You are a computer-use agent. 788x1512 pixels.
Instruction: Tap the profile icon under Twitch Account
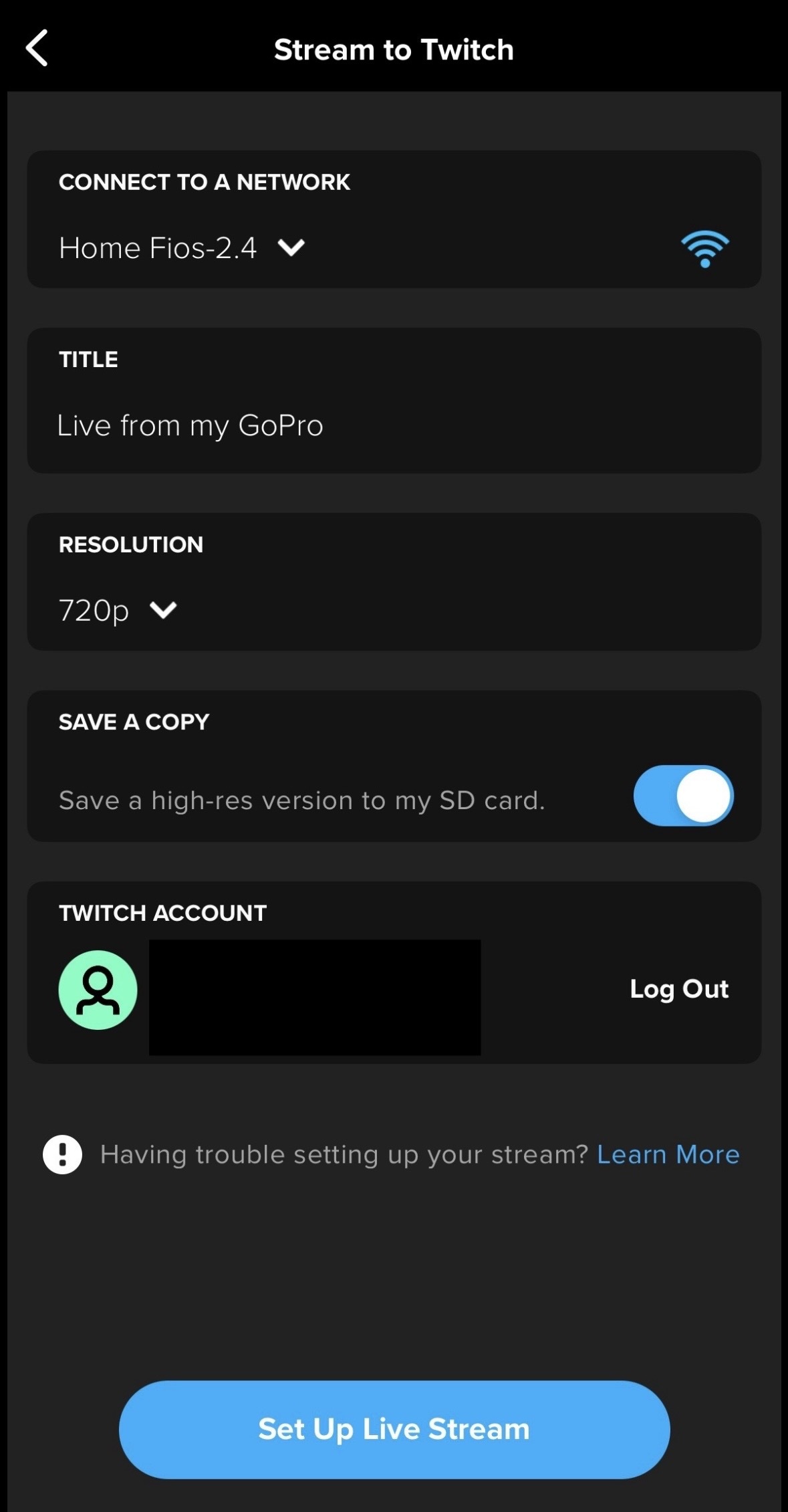click(x=98, y=990)
